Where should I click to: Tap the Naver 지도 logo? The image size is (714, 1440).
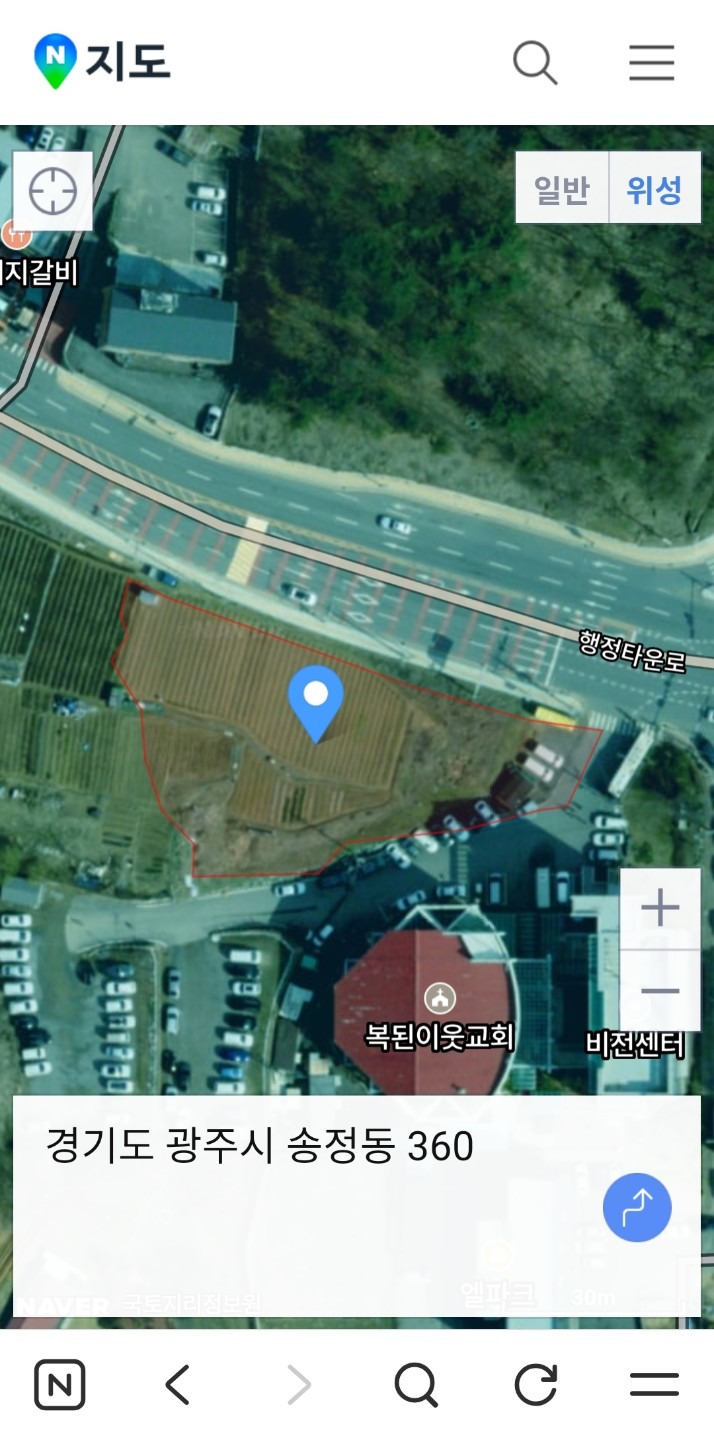tap(101, 61)
